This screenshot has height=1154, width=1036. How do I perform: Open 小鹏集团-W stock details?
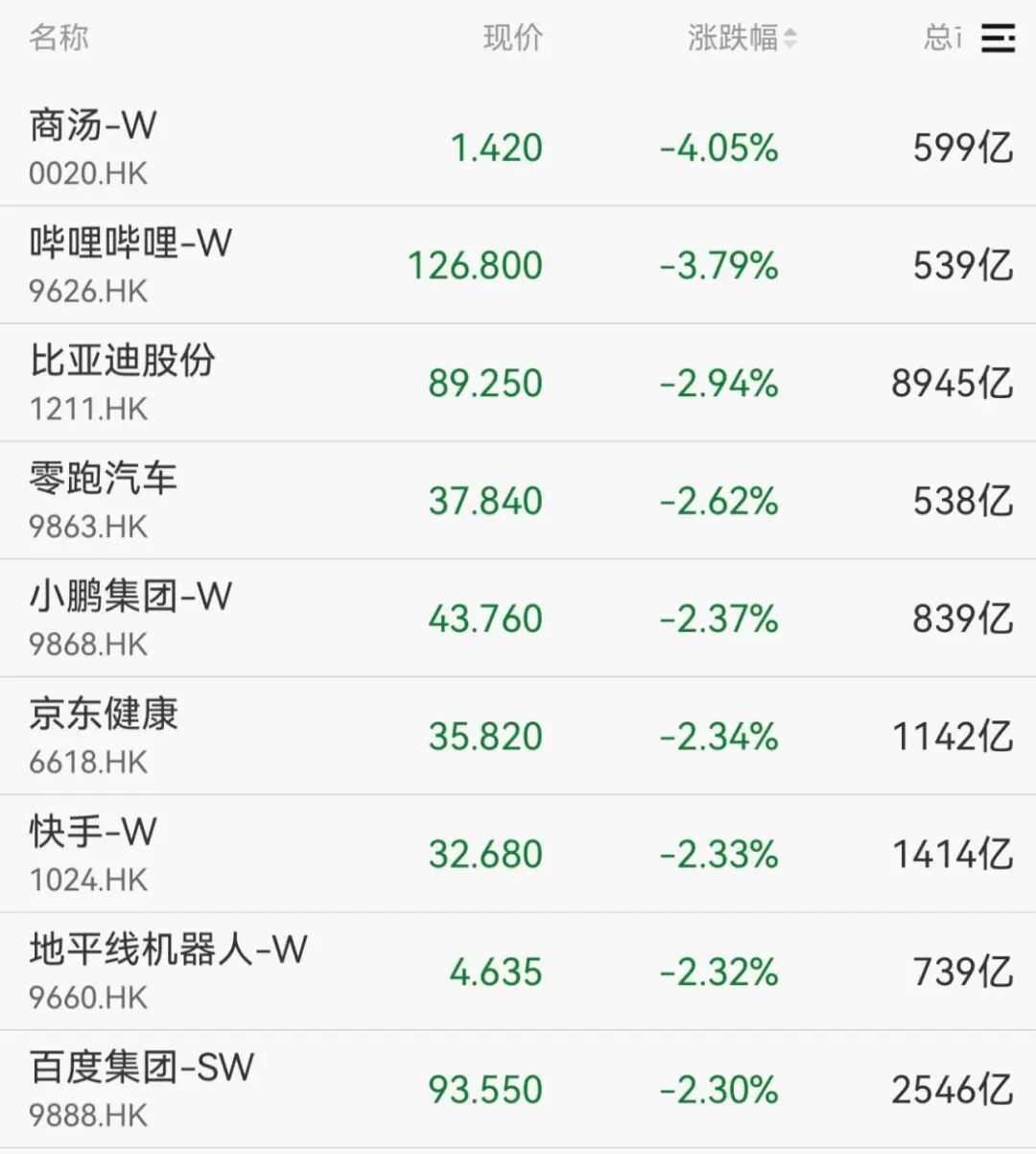point(518,619)
